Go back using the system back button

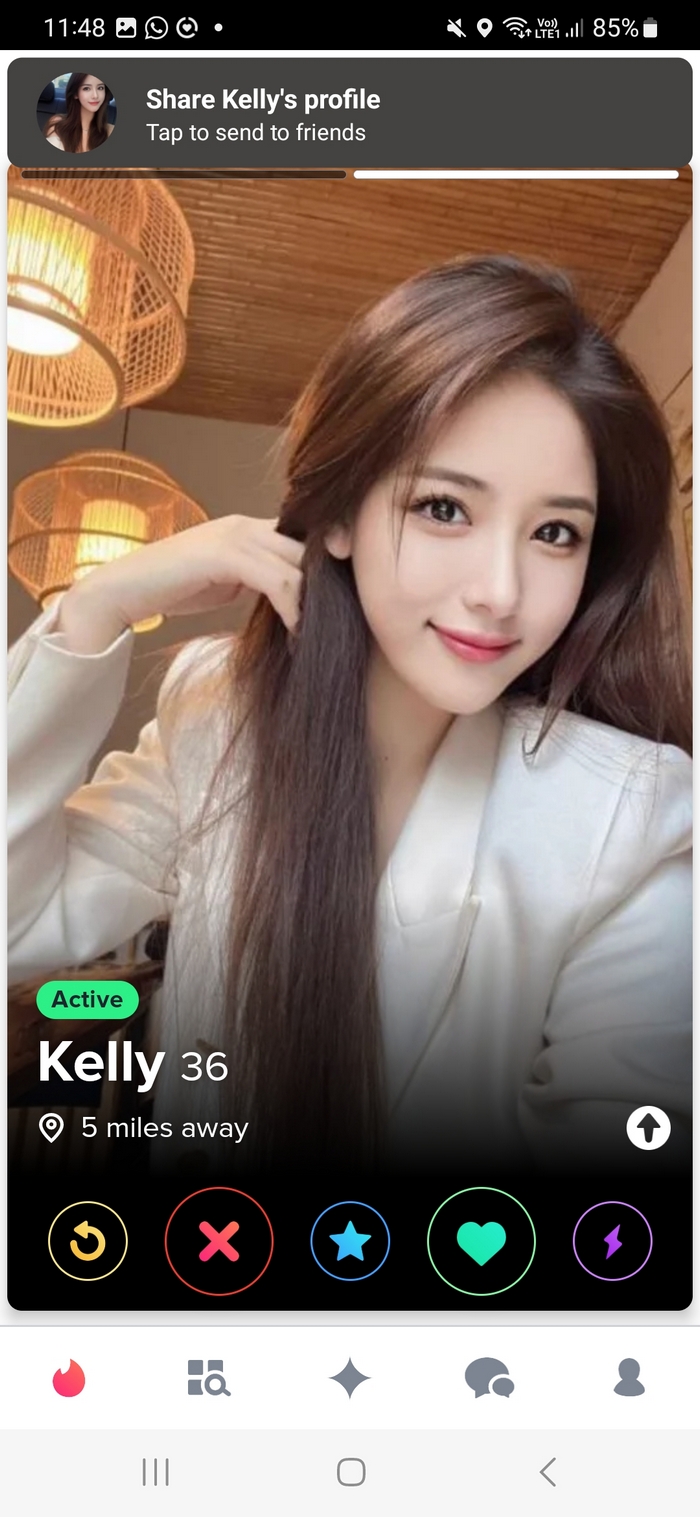point(547,1471)
